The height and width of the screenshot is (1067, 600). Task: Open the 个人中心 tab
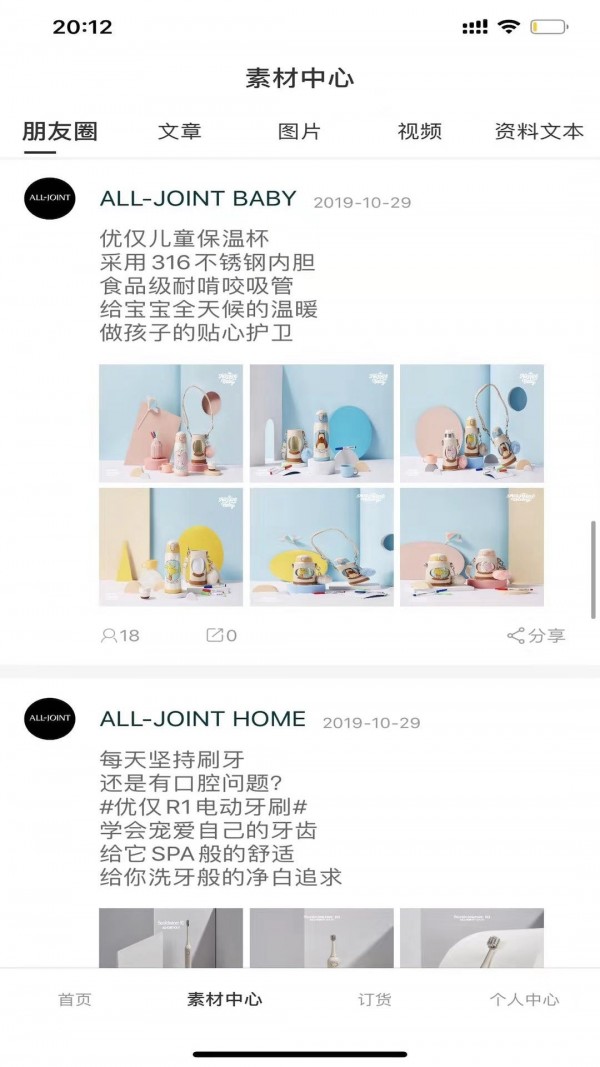pyautogui.click(x=524, y=999)
